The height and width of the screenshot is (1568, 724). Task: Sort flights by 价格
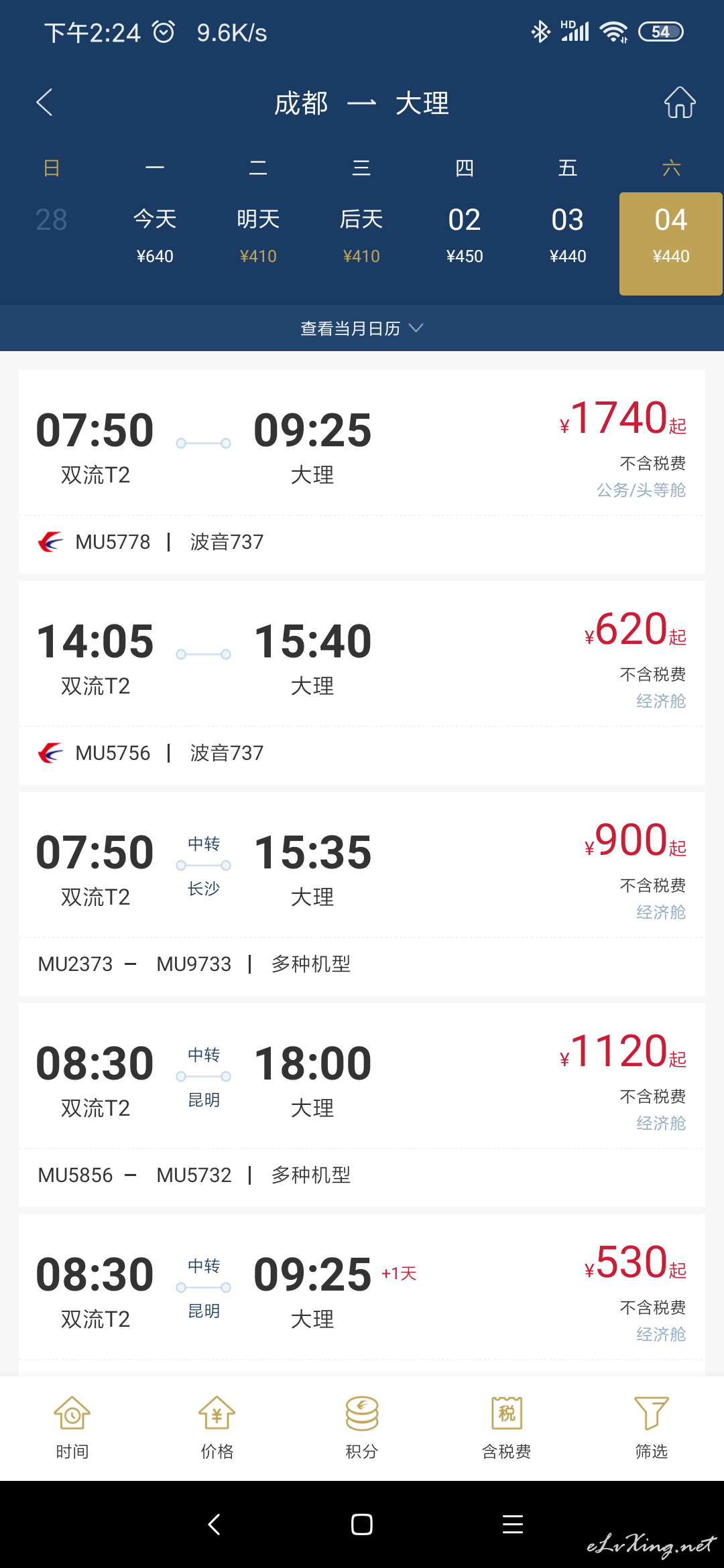[x=217, y=1428]
